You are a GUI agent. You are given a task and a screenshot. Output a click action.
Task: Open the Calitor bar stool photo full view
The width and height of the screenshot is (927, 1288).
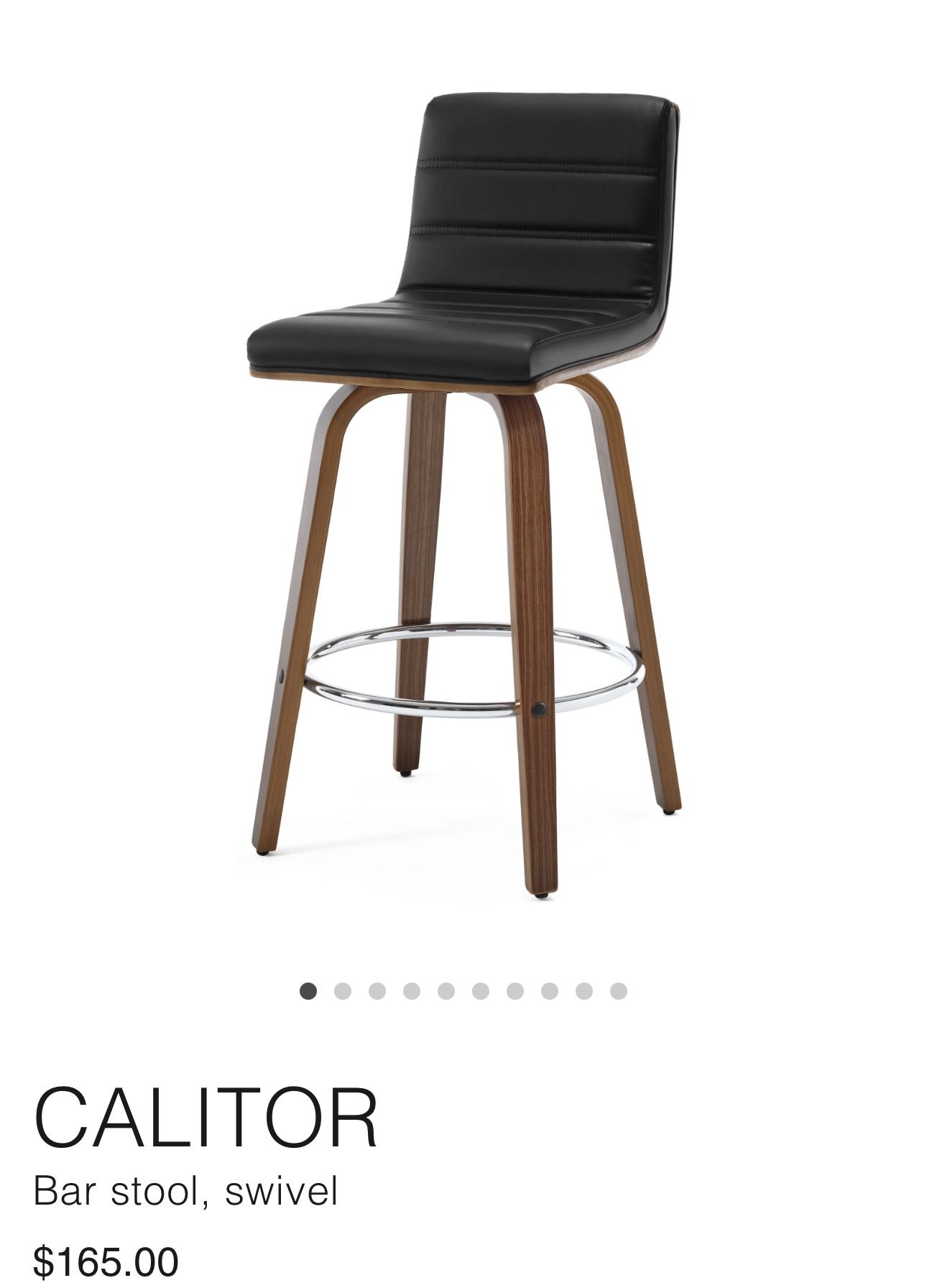(463, 496)
